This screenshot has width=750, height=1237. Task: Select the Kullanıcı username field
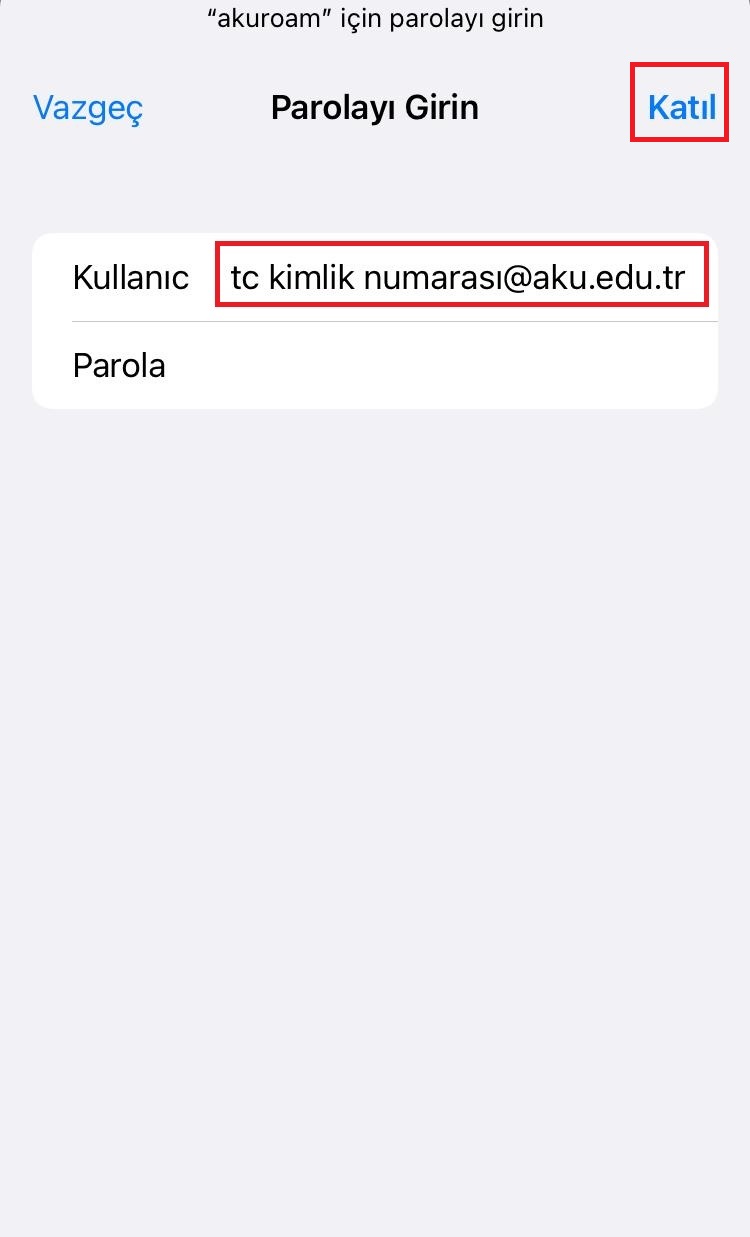460,277
